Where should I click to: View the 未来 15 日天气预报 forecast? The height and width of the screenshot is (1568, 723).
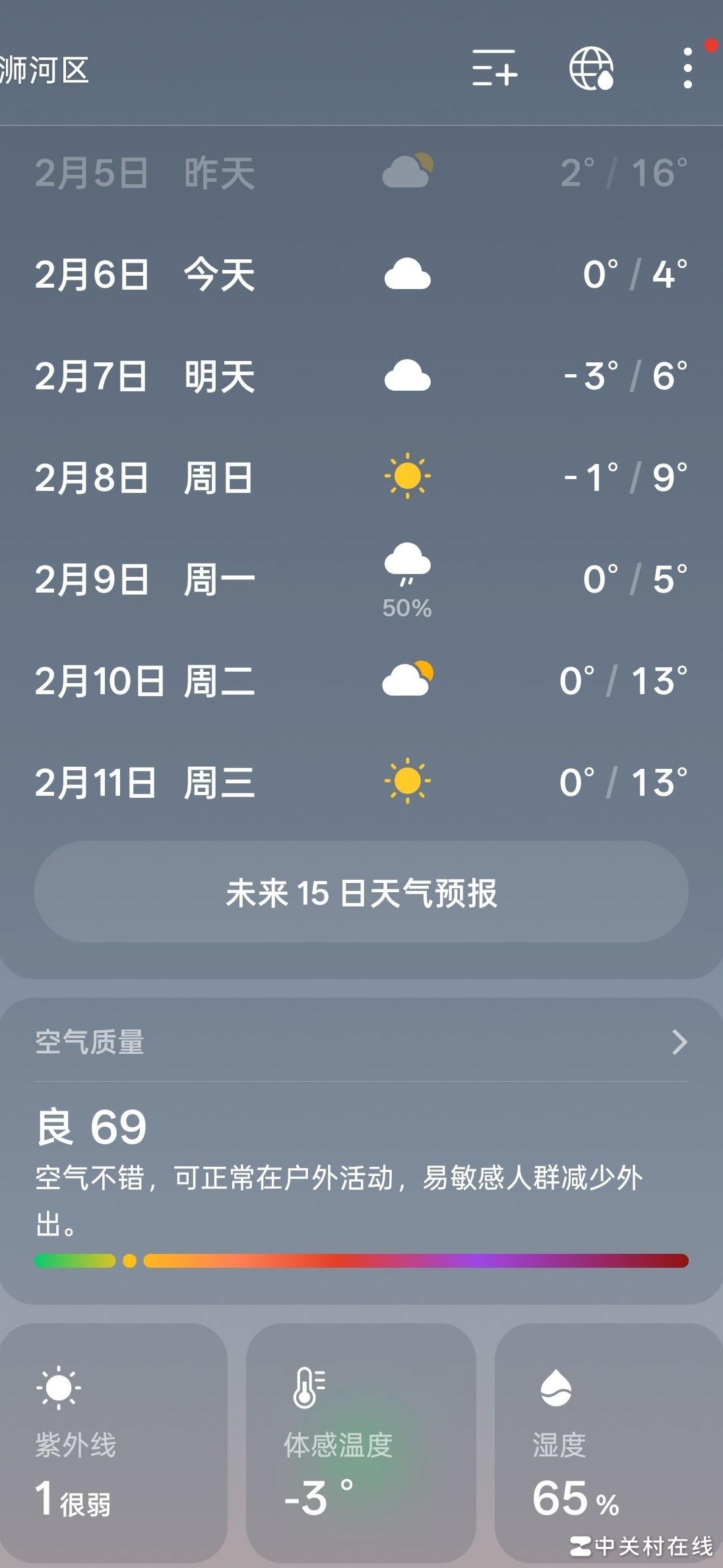click(361, 892)
